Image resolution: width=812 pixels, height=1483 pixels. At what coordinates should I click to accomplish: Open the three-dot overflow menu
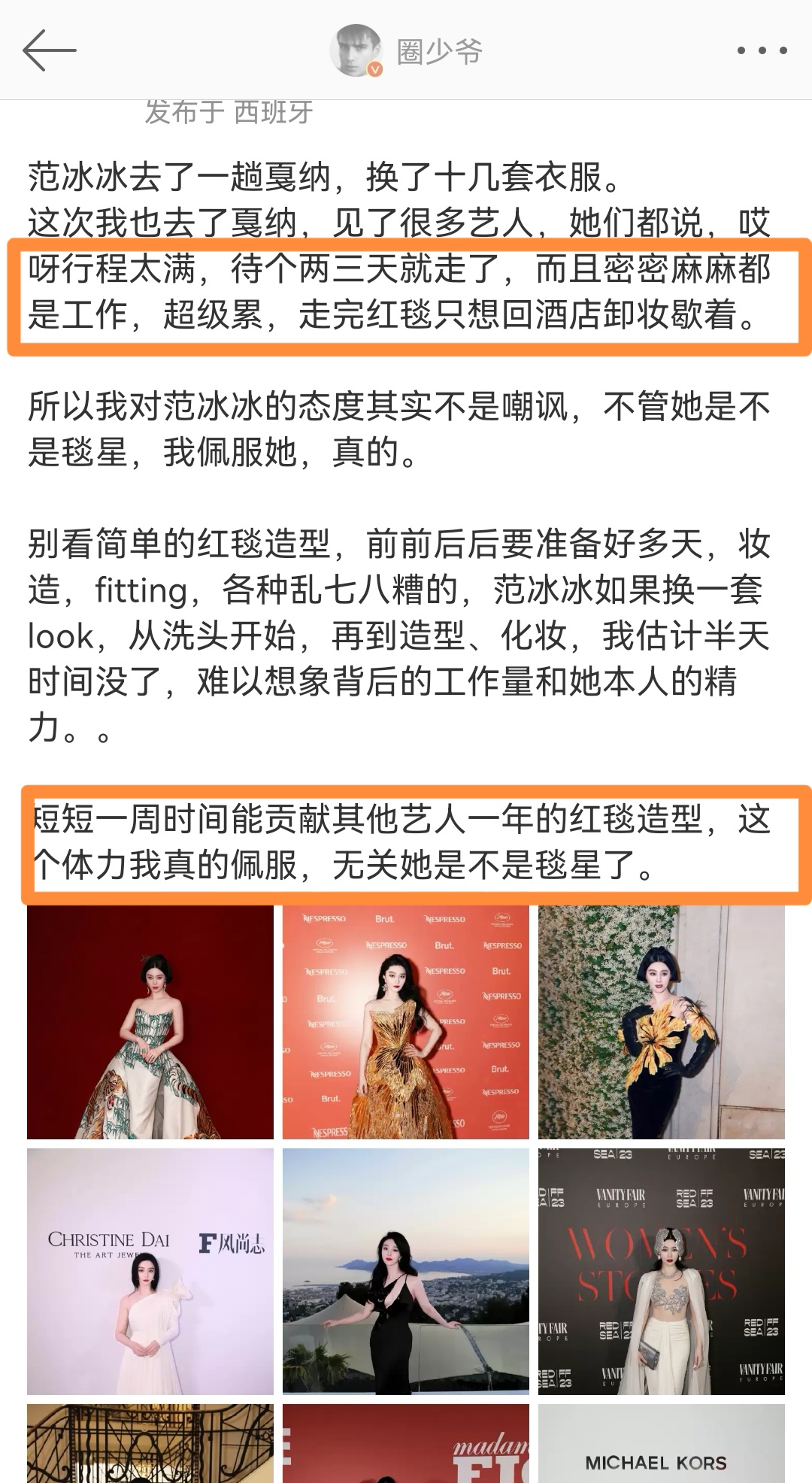[762, 50]
